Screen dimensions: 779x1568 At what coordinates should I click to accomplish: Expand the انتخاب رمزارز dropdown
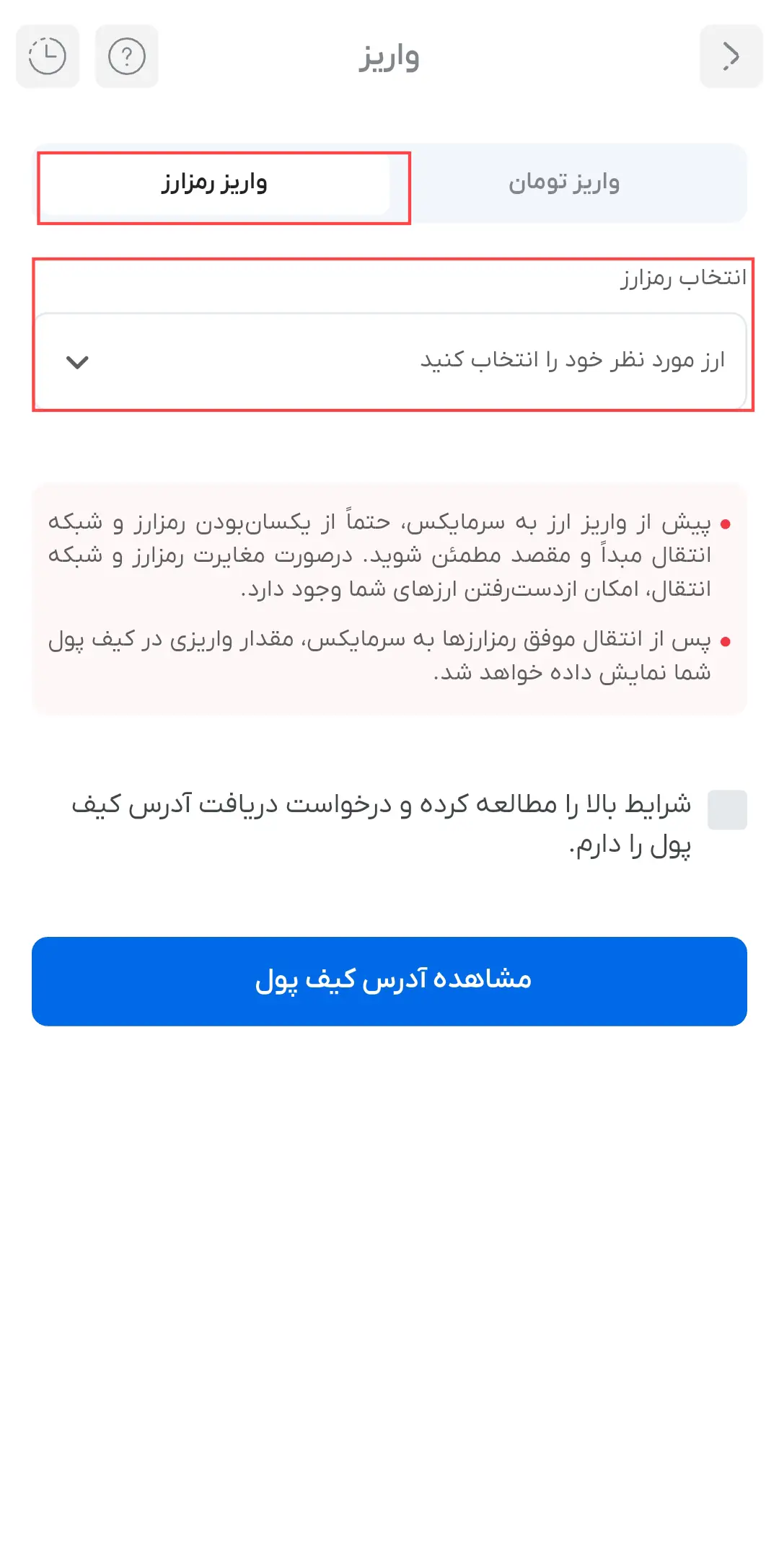389,361
